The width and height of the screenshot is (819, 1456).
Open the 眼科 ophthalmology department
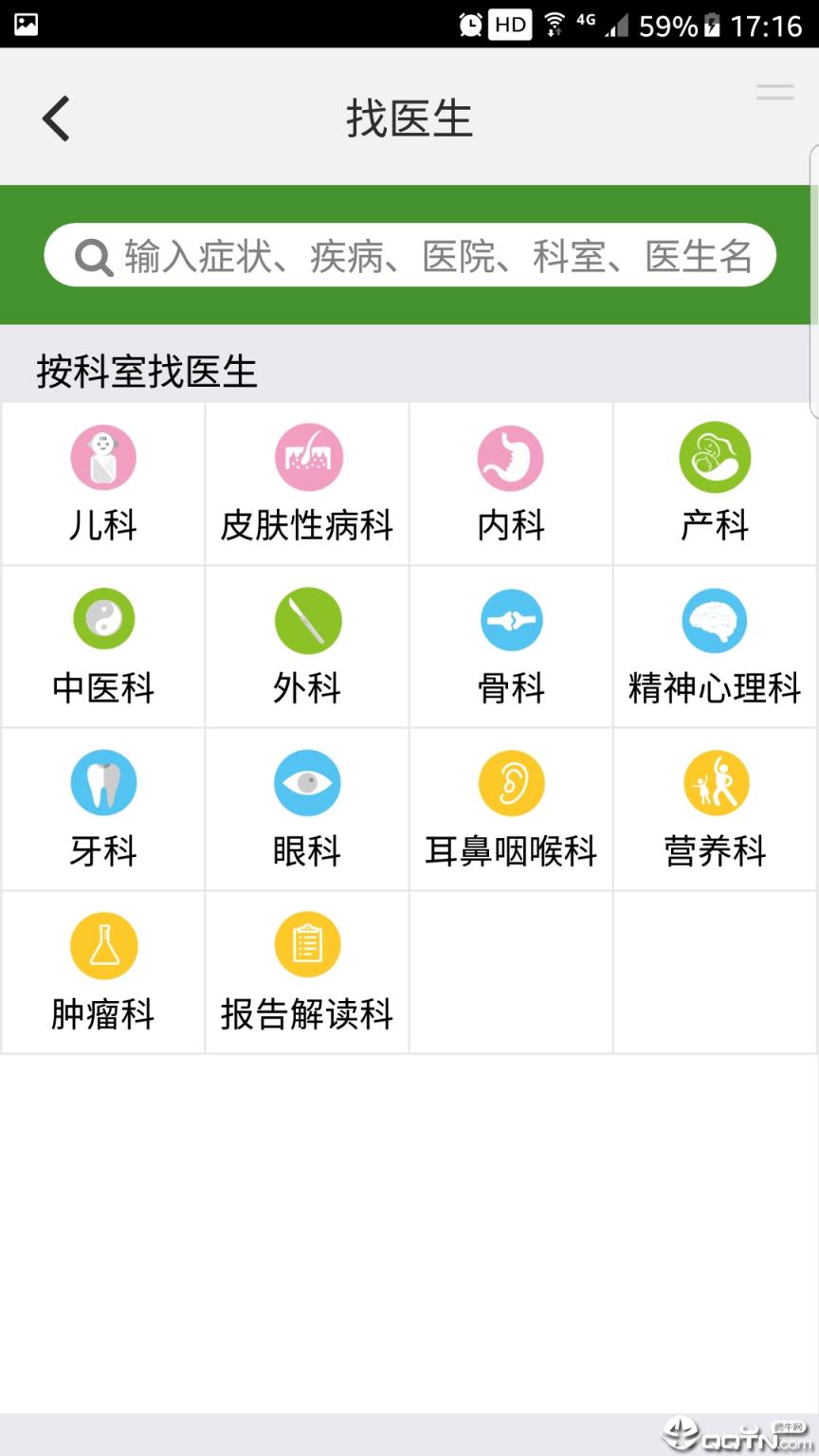coord(307,810)
